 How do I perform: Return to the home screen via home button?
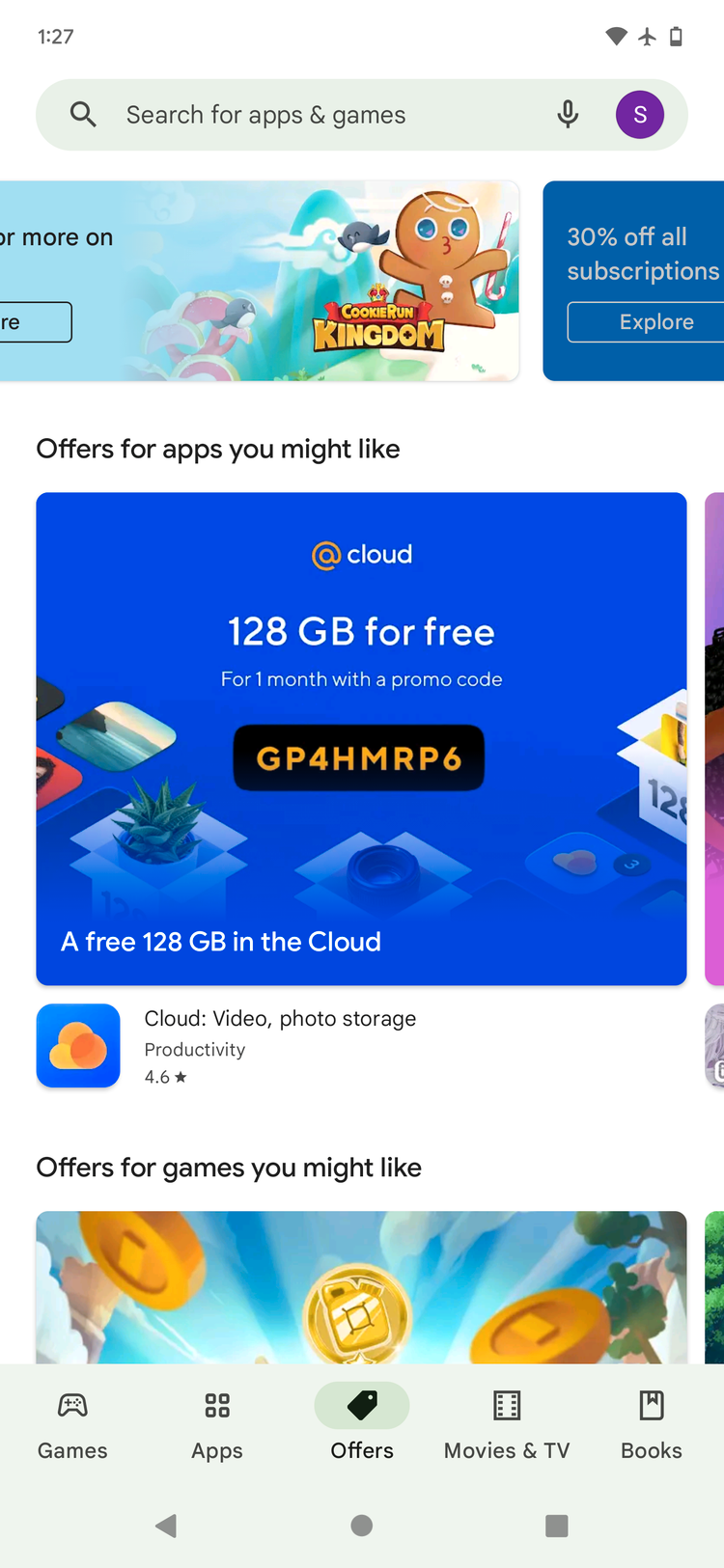(x=362, y=1526)
